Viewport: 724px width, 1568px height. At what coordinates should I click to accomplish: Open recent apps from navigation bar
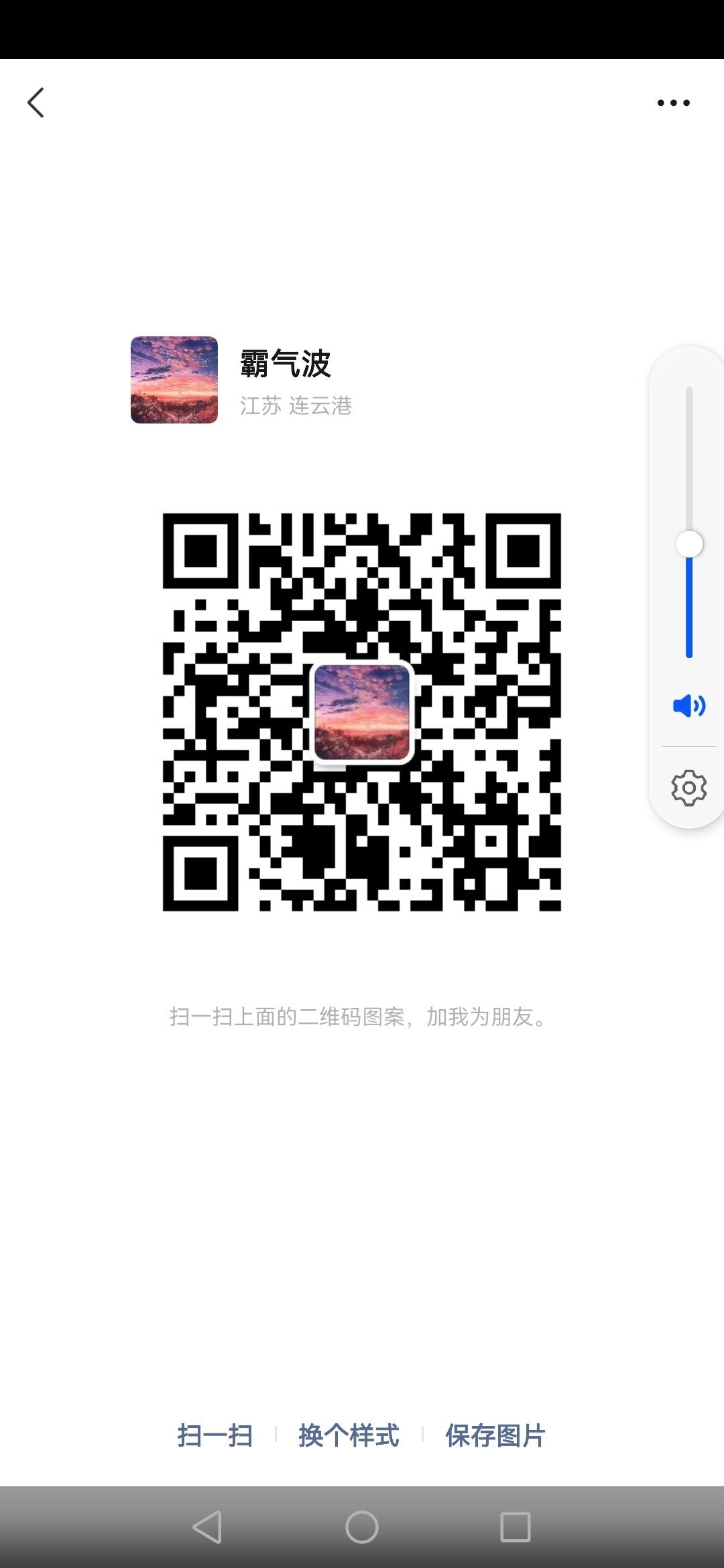tap(516, 1527)
